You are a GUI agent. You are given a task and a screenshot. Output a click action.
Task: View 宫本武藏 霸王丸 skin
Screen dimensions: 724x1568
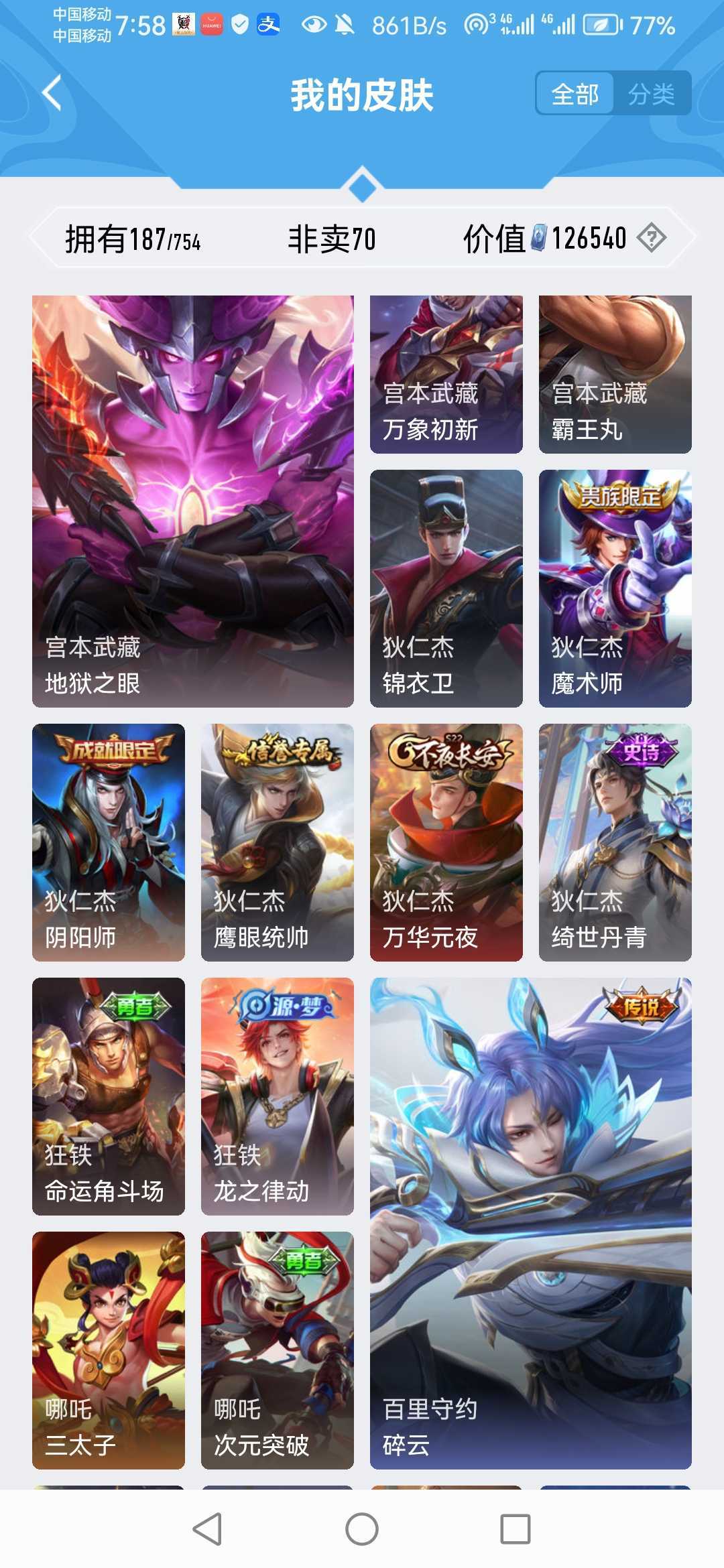(615, 375)
